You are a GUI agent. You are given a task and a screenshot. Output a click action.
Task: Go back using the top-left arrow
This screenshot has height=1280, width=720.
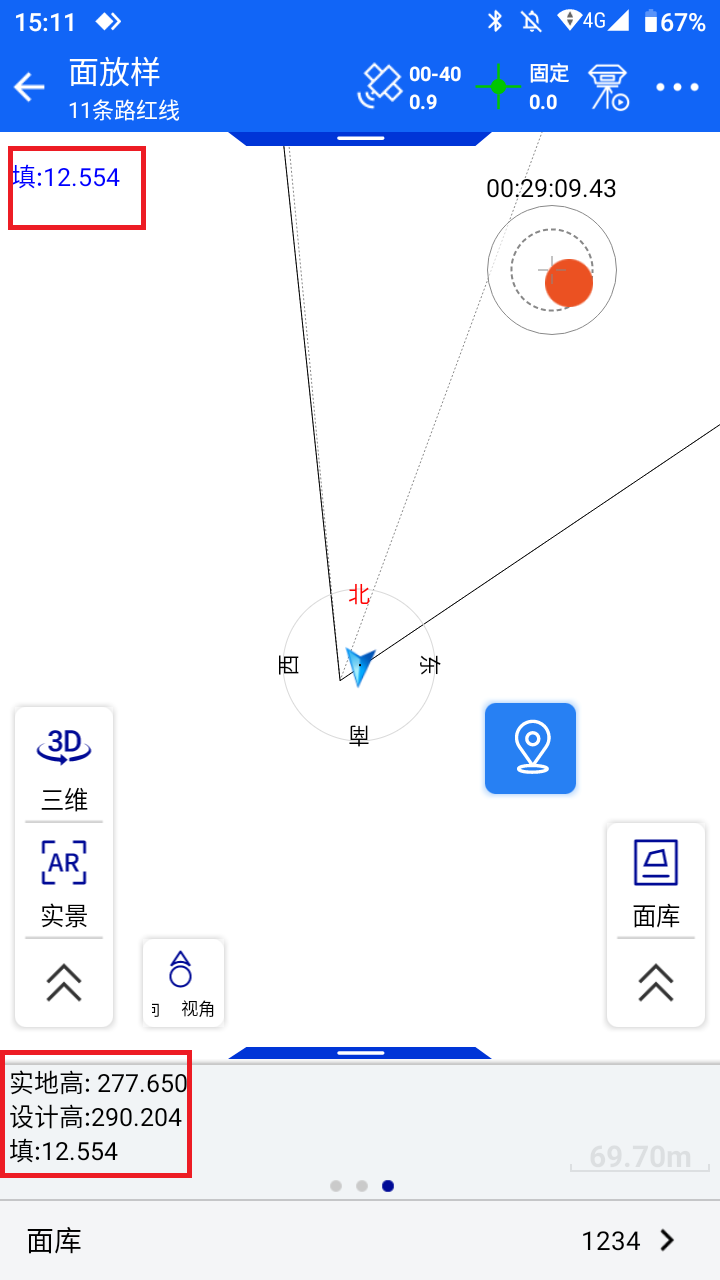click(x=30, y=87)
